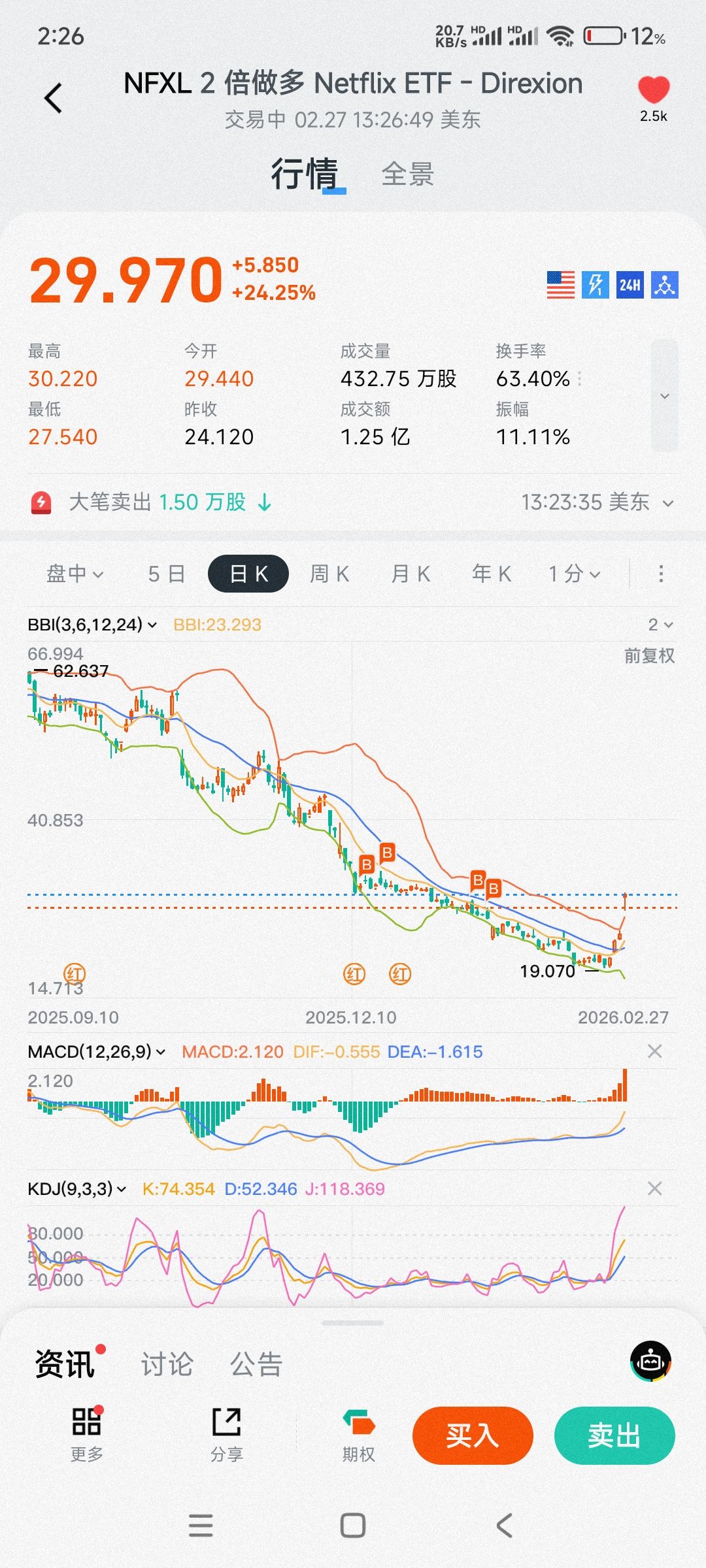Go back using the top-left arrow

click(x=54, y=99)
